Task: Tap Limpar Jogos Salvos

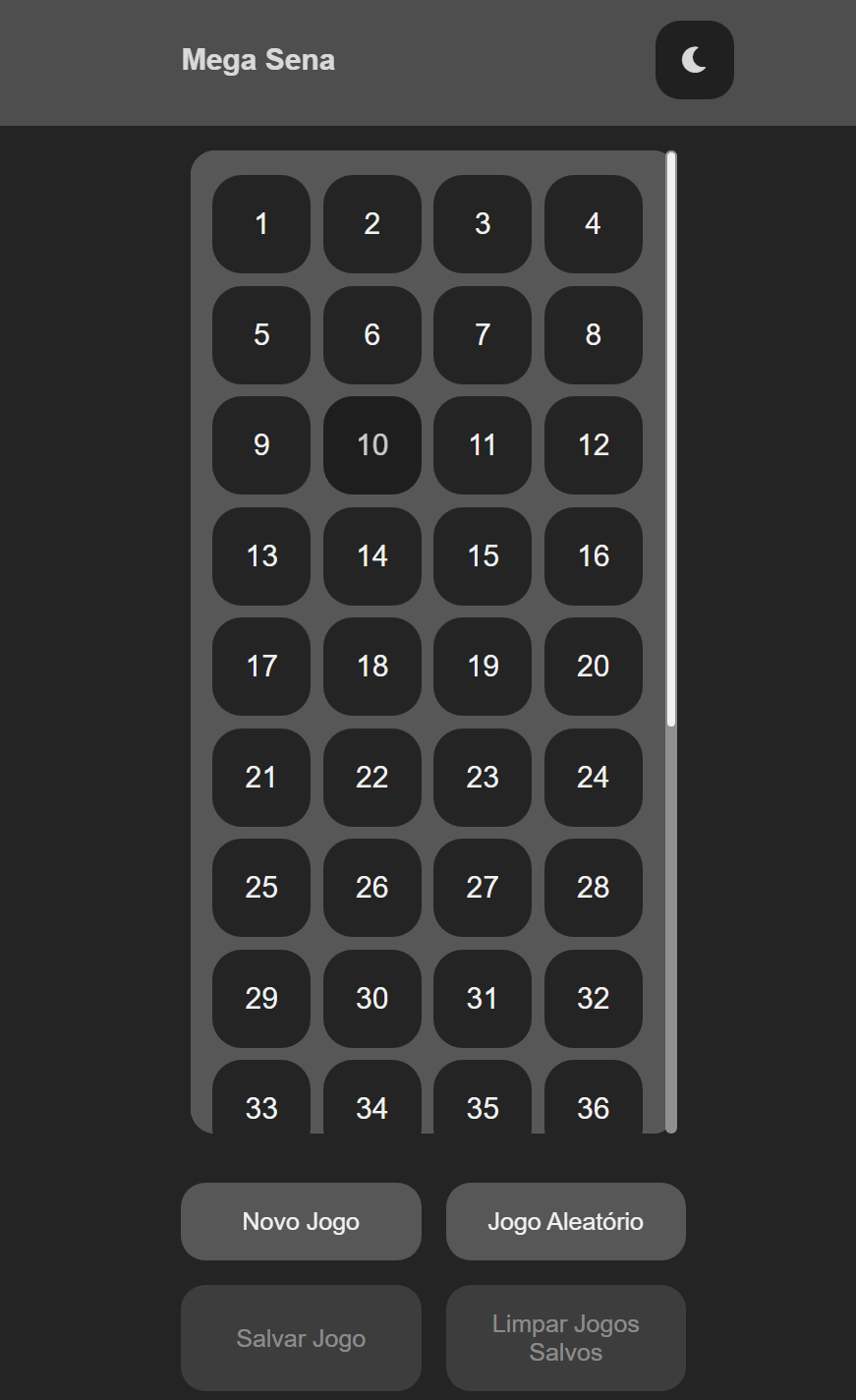Action: [566, 1338]
